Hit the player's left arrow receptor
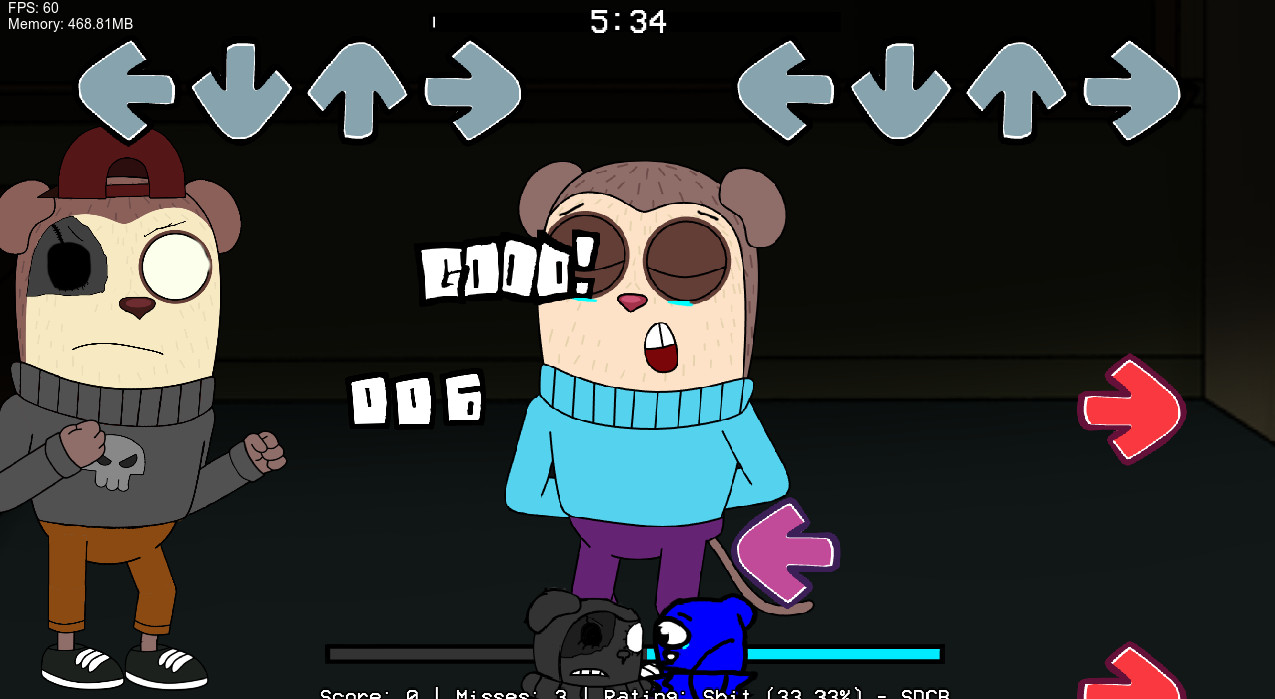This screenshot has height=699, width=1275. pos(786,90)
